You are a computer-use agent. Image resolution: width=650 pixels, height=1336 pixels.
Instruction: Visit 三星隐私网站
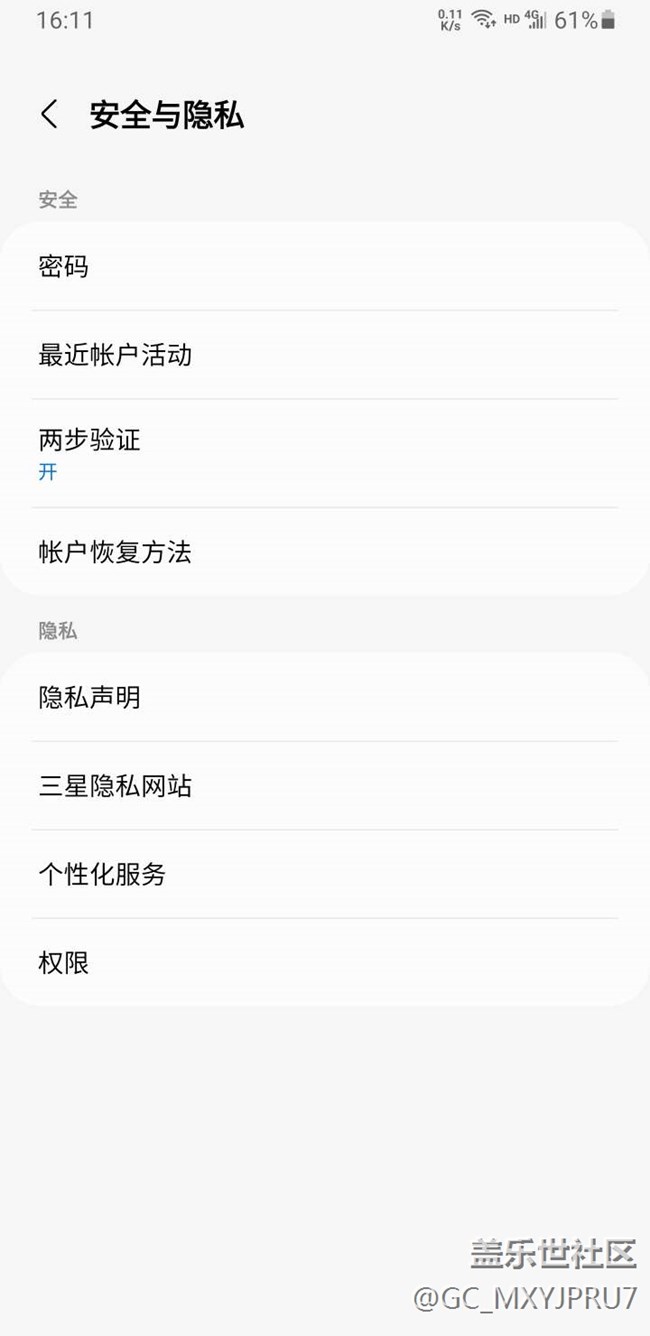[x=324, y=786]
